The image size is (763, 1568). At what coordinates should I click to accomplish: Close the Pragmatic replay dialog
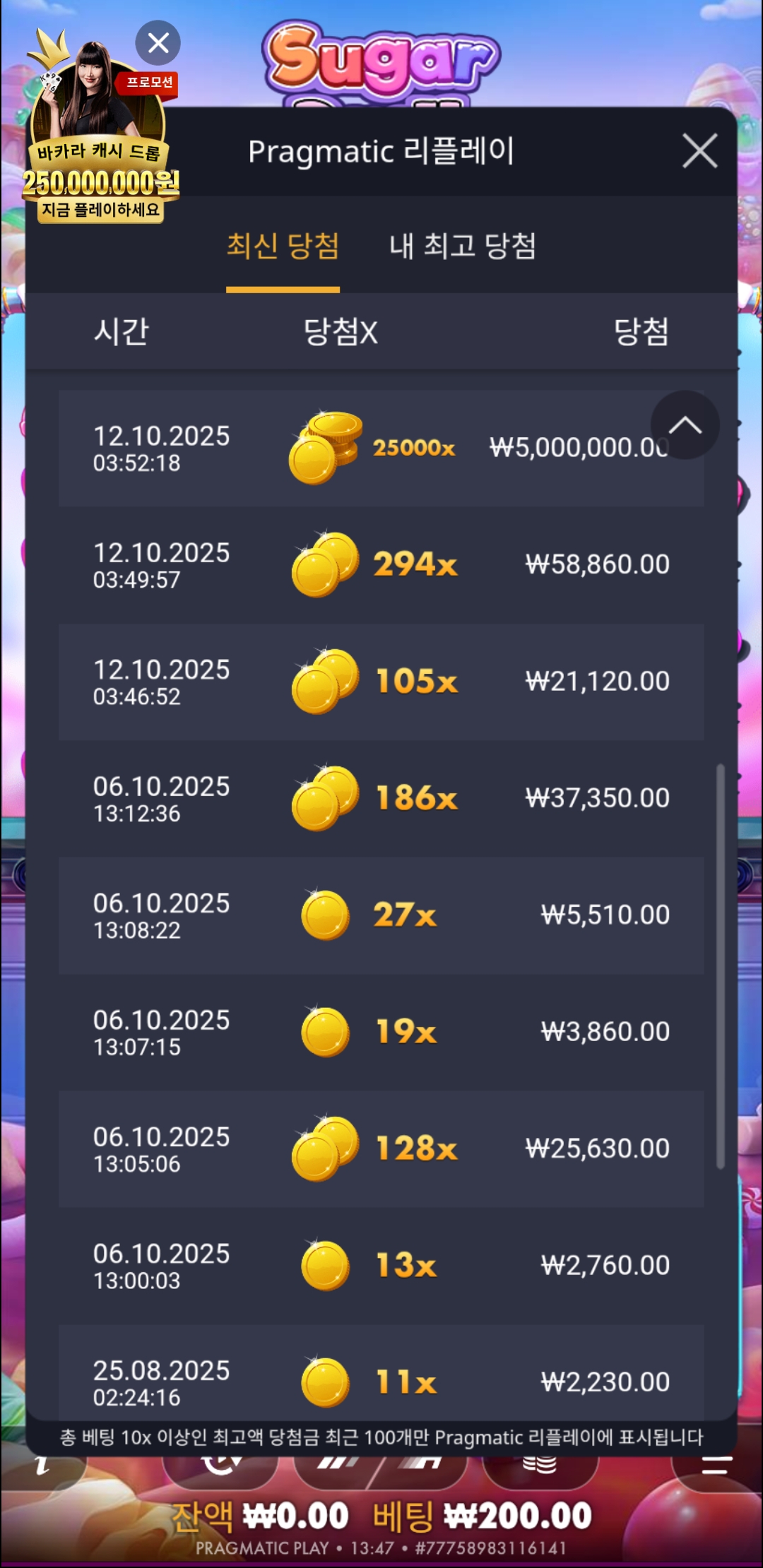699,150
